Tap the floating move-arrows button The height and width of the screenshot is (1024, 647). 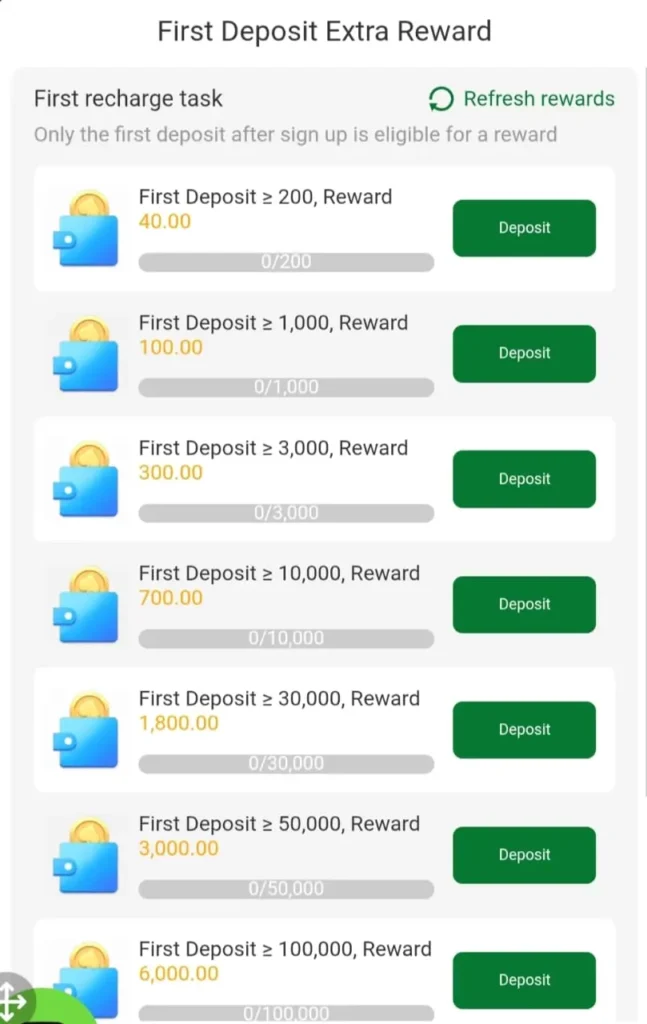click(x=12, y=1001)
